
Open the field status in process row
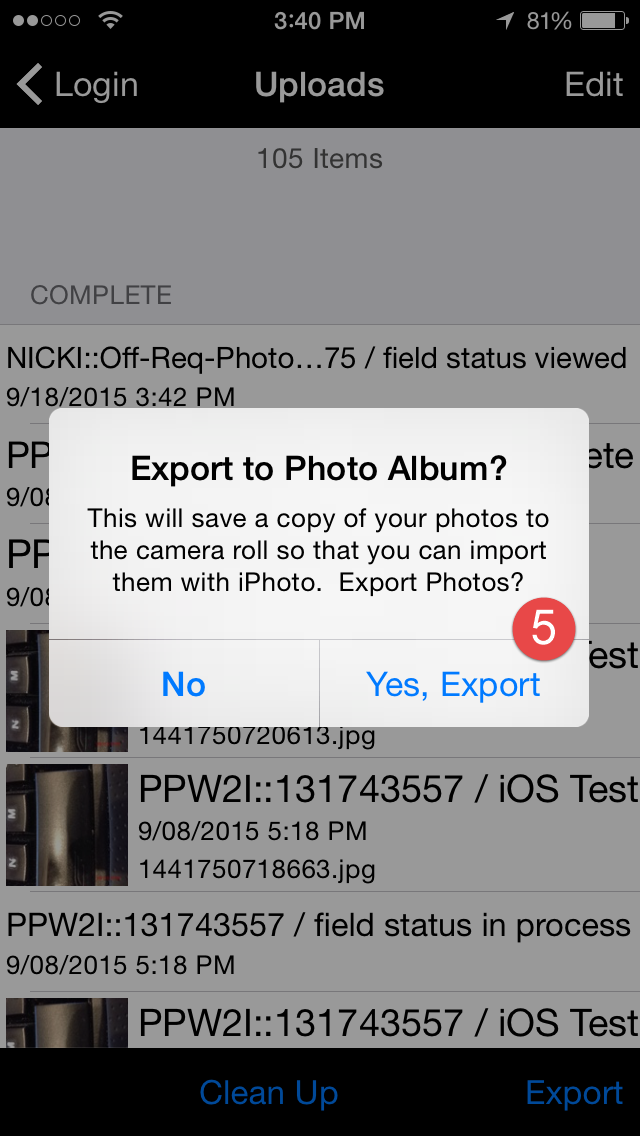[x=320, y=942]
